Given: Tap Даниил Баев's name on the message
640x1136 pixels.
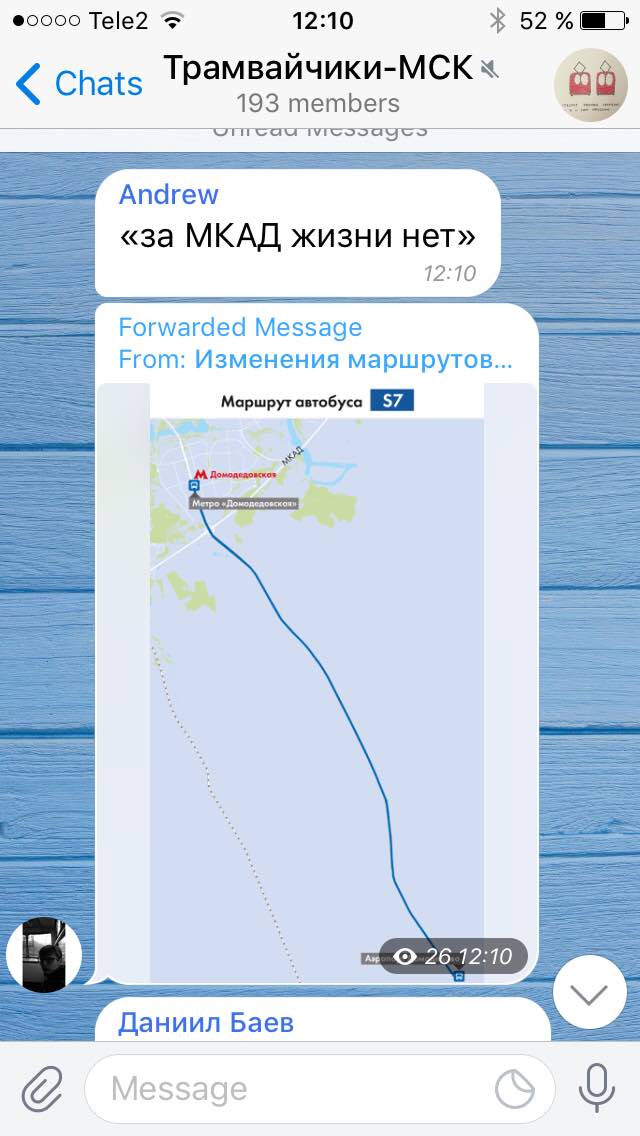Looking at the screenshot, I should [206, 1022].
